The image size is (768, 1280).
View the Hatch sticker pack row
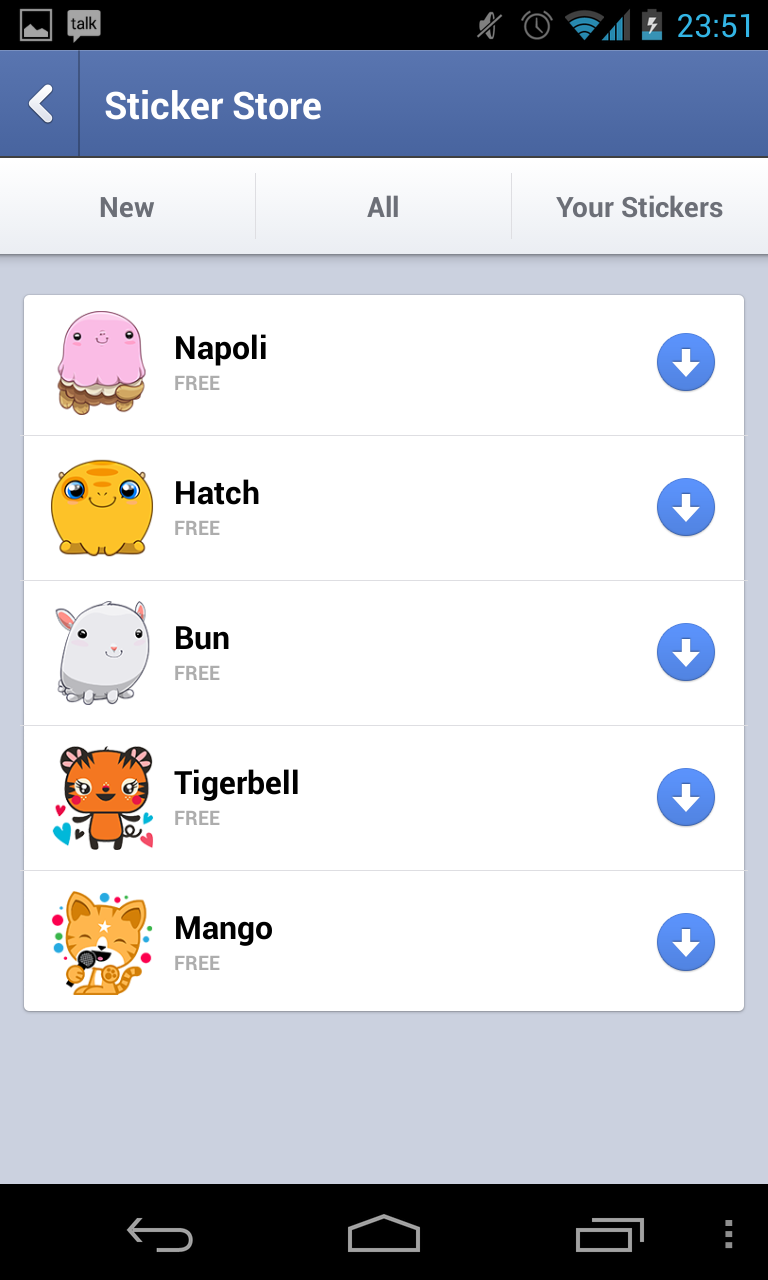[384, 508]
